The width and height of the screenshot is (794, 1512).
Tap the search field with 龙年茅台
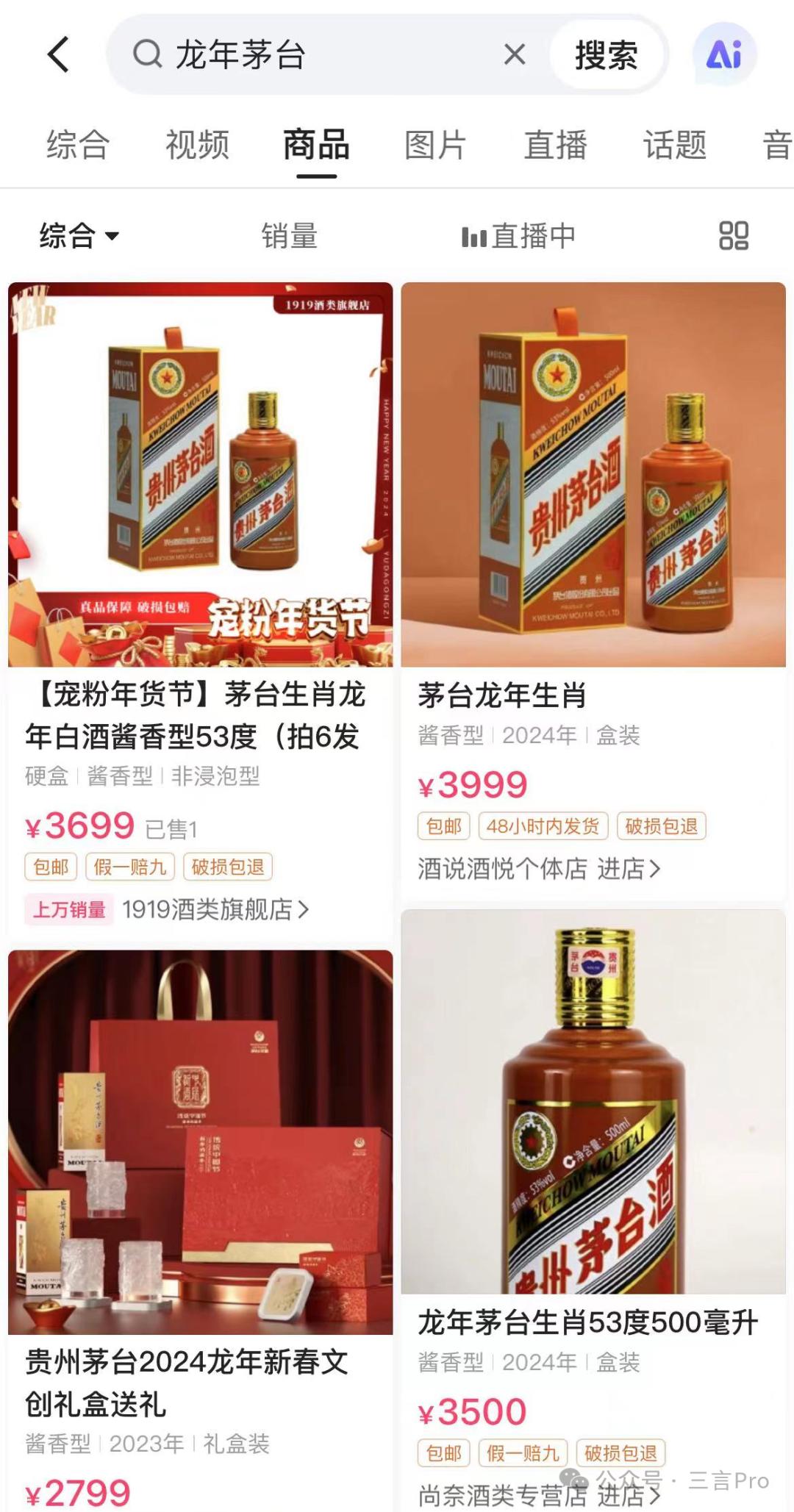click(316, 55)
